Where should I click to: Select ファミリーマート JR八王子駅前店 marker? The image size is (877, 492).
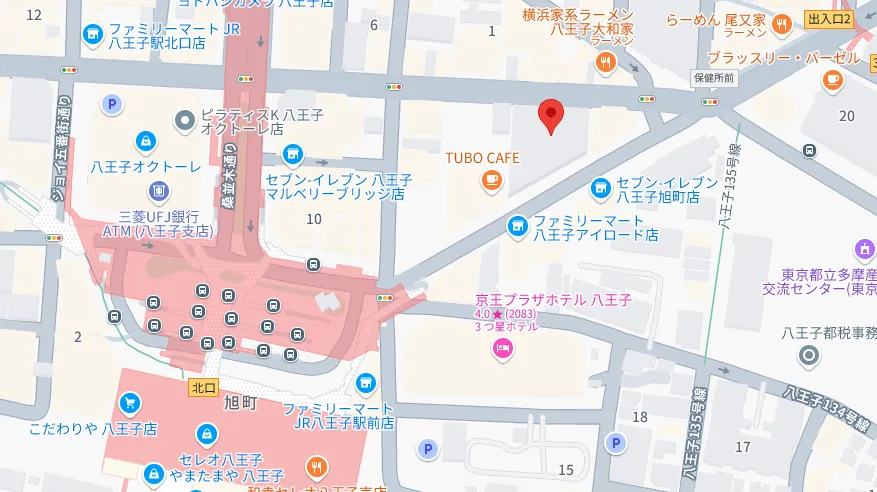pos(366,382)
